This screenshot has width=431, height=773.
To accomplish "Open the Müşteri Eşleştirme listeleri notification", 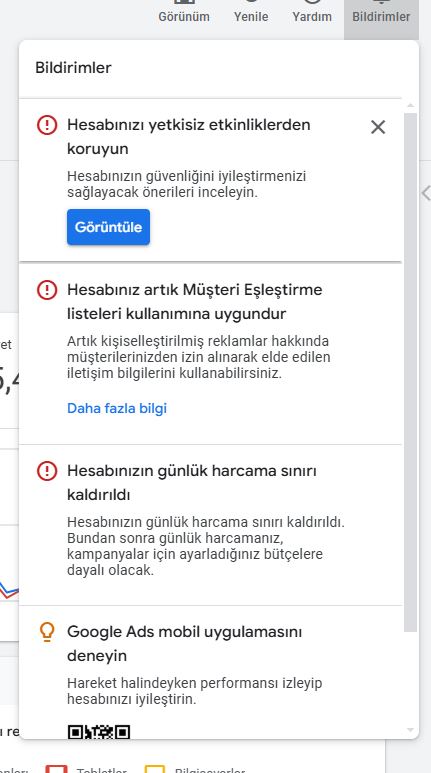I will point(210,353).
